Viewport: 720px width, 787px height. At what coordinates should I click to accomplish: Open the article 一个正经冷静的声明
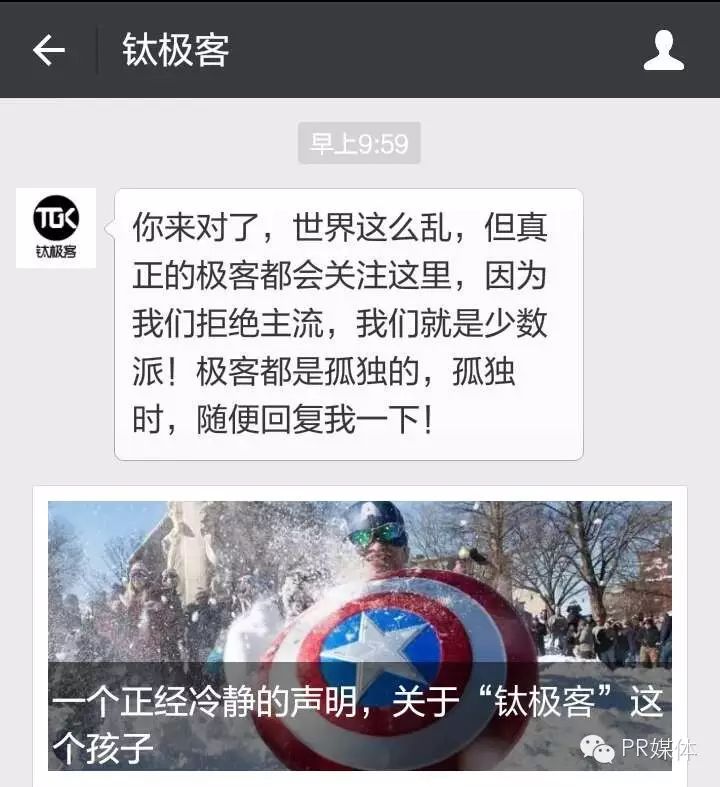point(359,635)
